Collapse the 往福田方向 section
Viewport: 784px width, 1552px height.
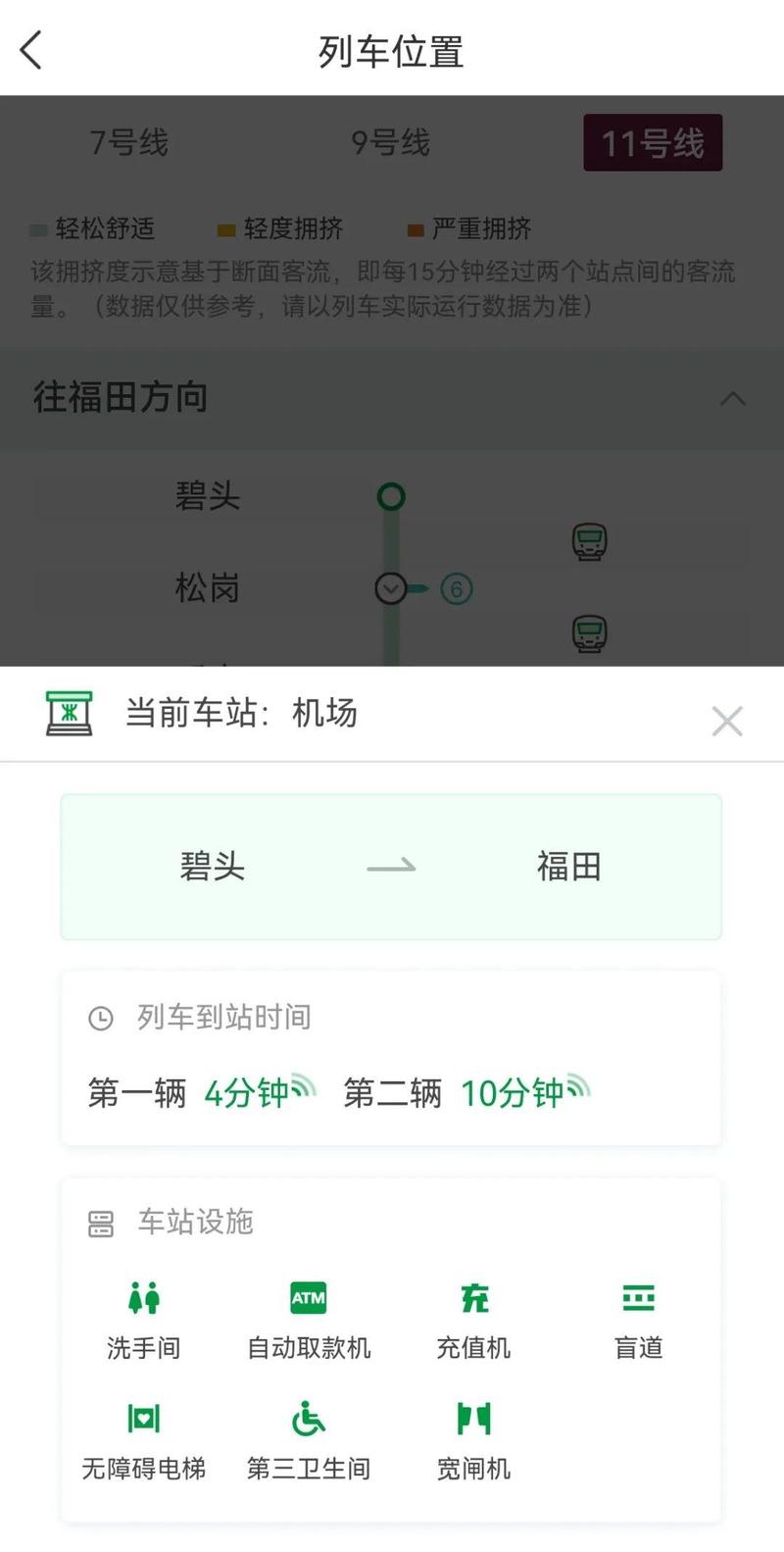(732, 398)
